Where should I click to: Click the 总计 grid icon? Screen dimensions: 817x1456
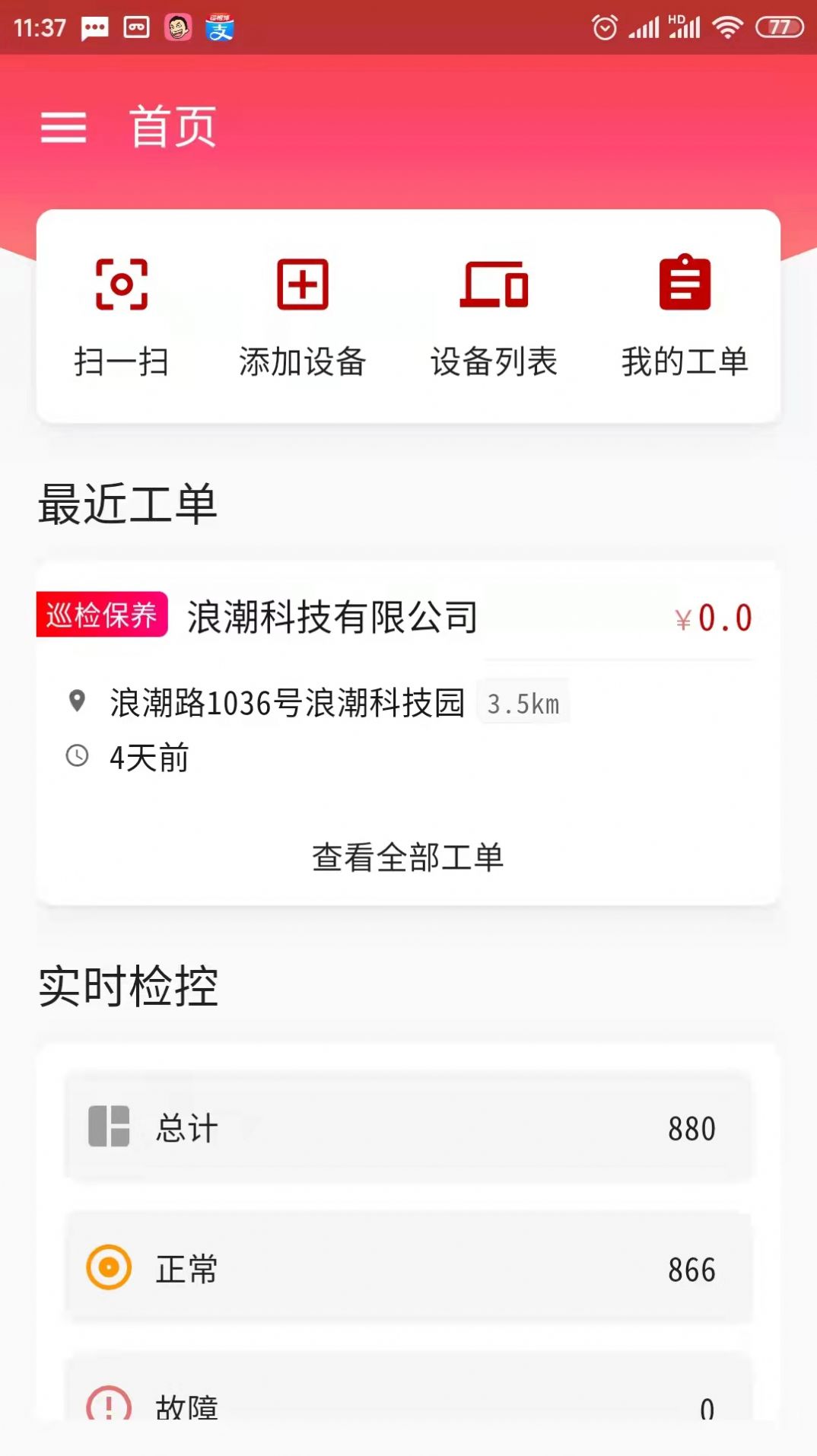[x=107, y=1128]
